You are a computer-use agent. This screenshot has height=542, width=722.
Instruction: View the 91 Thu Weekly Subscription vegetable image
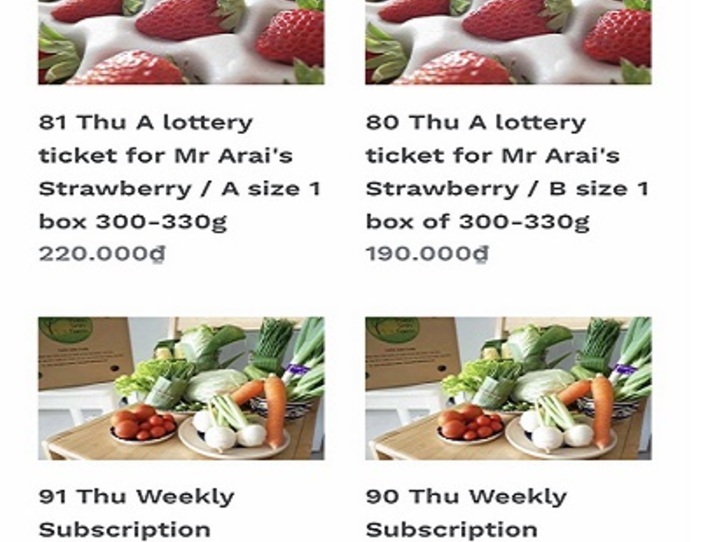point(181,388)
